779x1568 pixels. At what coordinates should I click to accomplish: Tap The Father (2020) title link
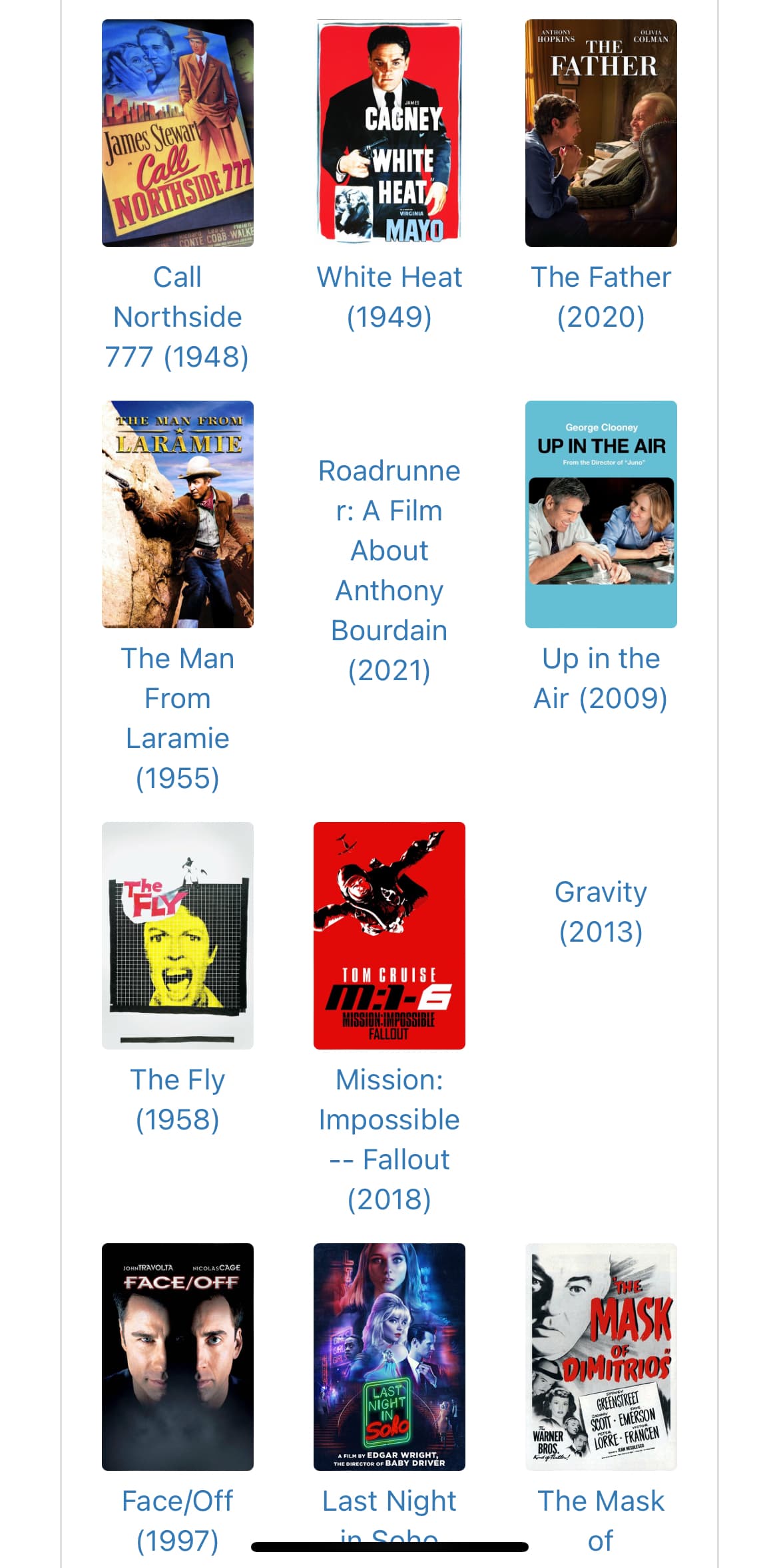601,297
